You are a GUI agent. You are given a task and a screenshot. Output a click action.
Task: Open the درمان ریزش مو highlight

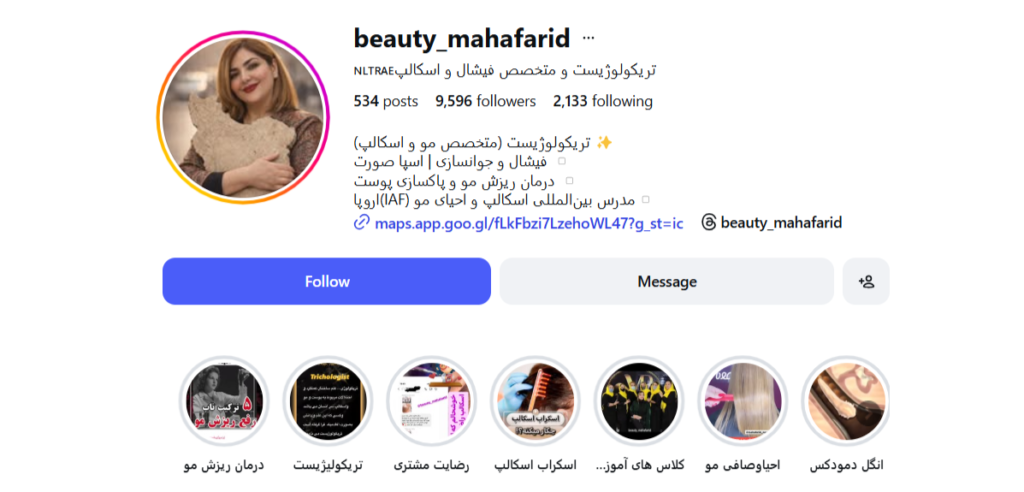click(224, 402)
